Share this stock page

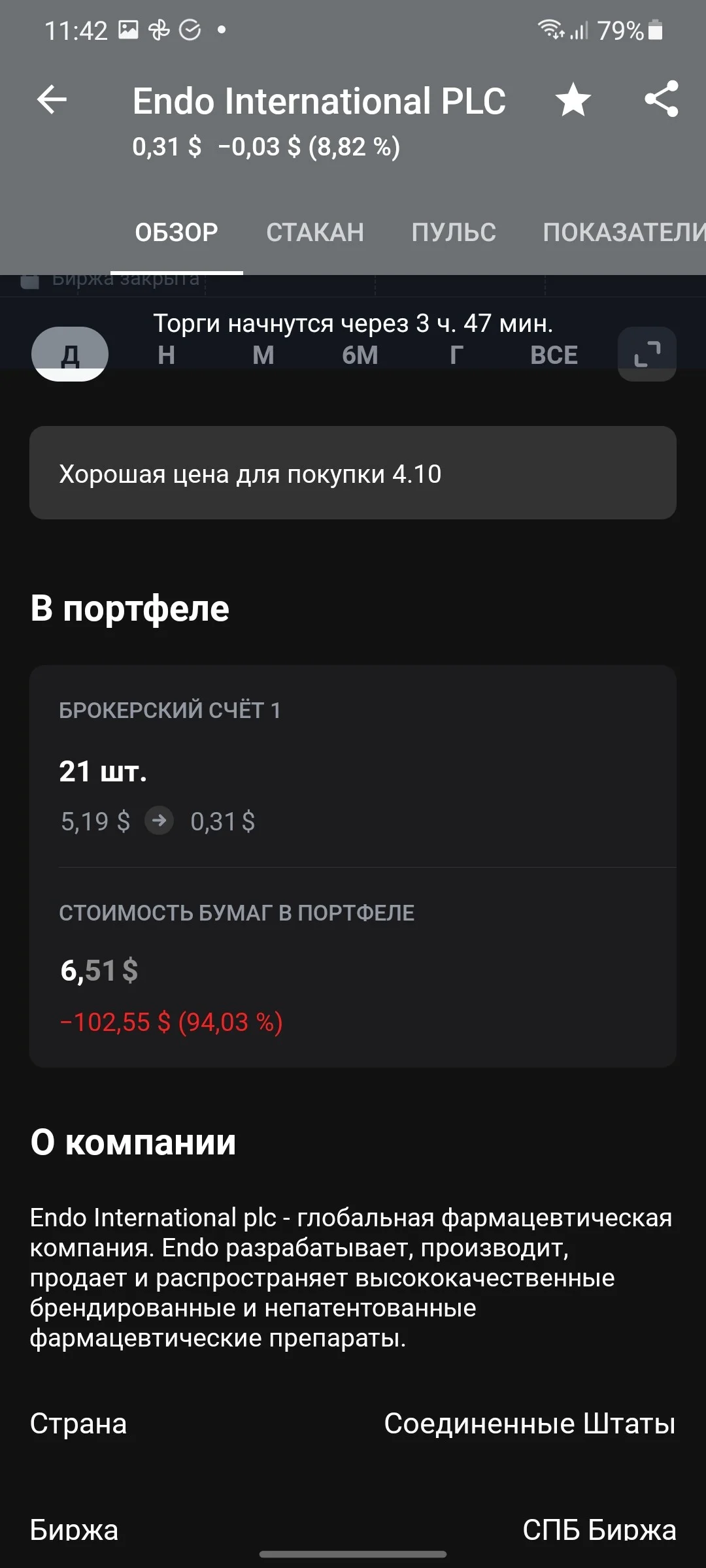tap(662, 99)
